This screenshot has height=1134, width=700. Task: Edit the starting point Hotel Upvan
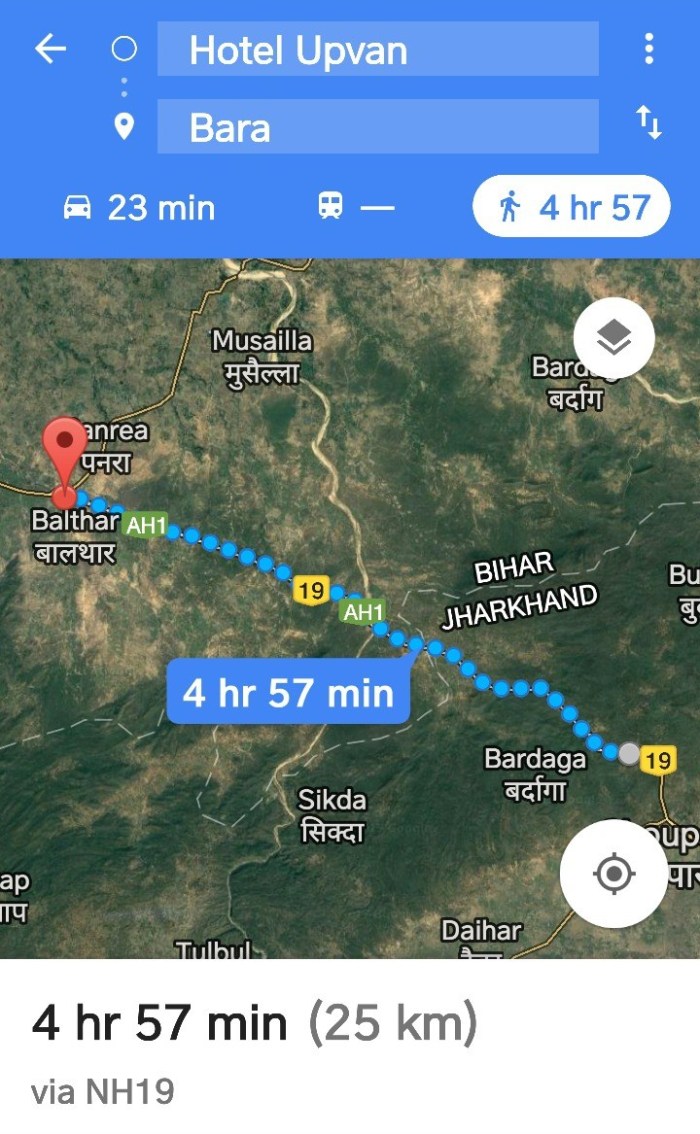pyautogui.click(x=377, y=49)
